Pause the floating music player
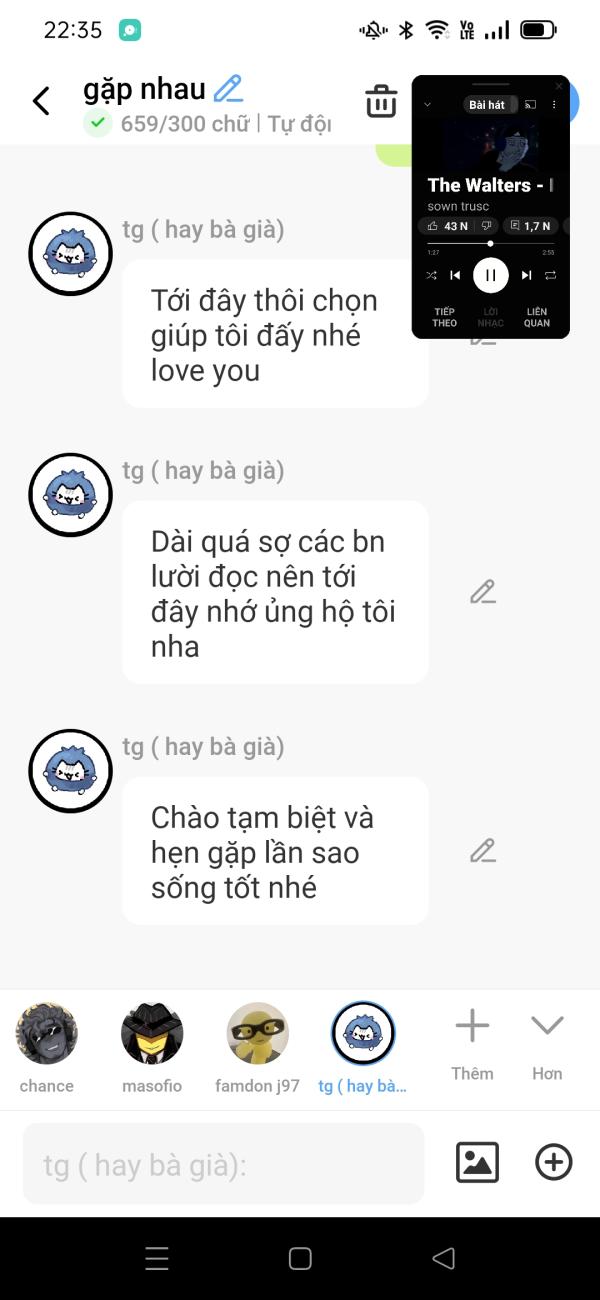Viewport: 600px width, 1300px height. pyautogui.click(x=490, y=275)
